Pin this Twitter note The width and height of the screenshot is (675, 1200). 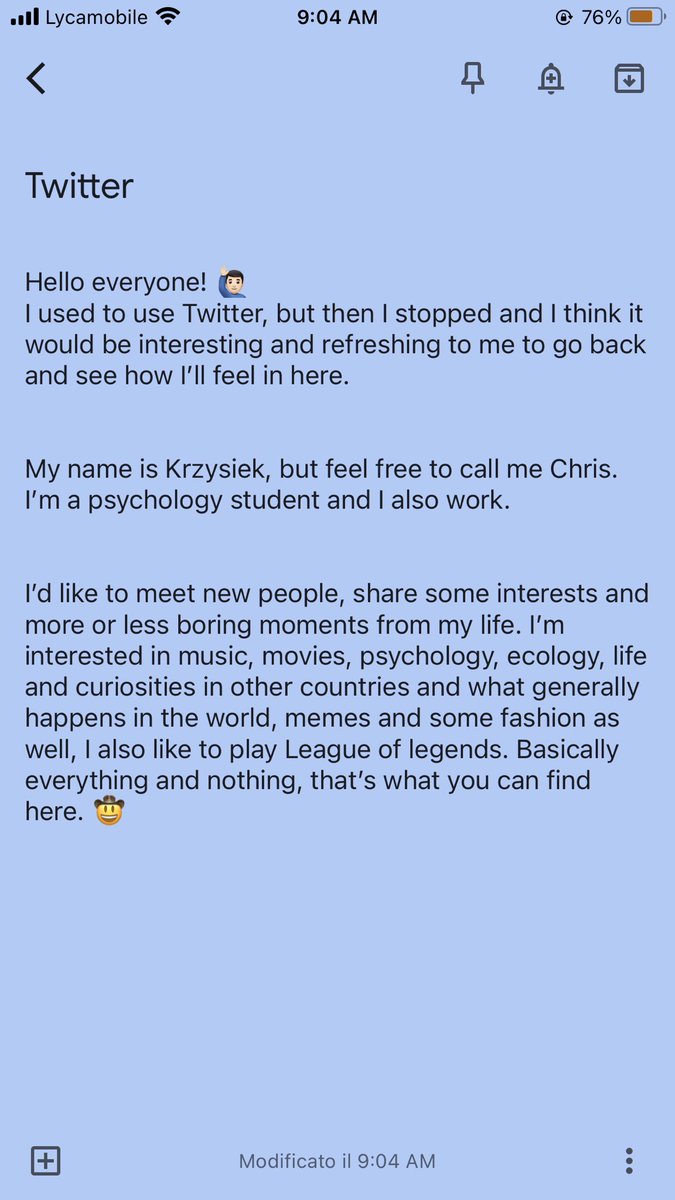pyautogui.click(x=472, y=78)
